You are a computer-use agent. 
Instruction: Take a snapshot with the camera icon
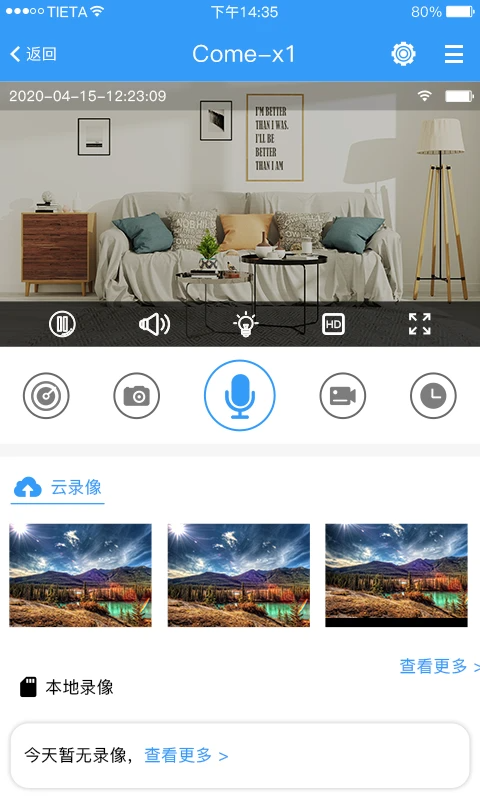point(137,396)
